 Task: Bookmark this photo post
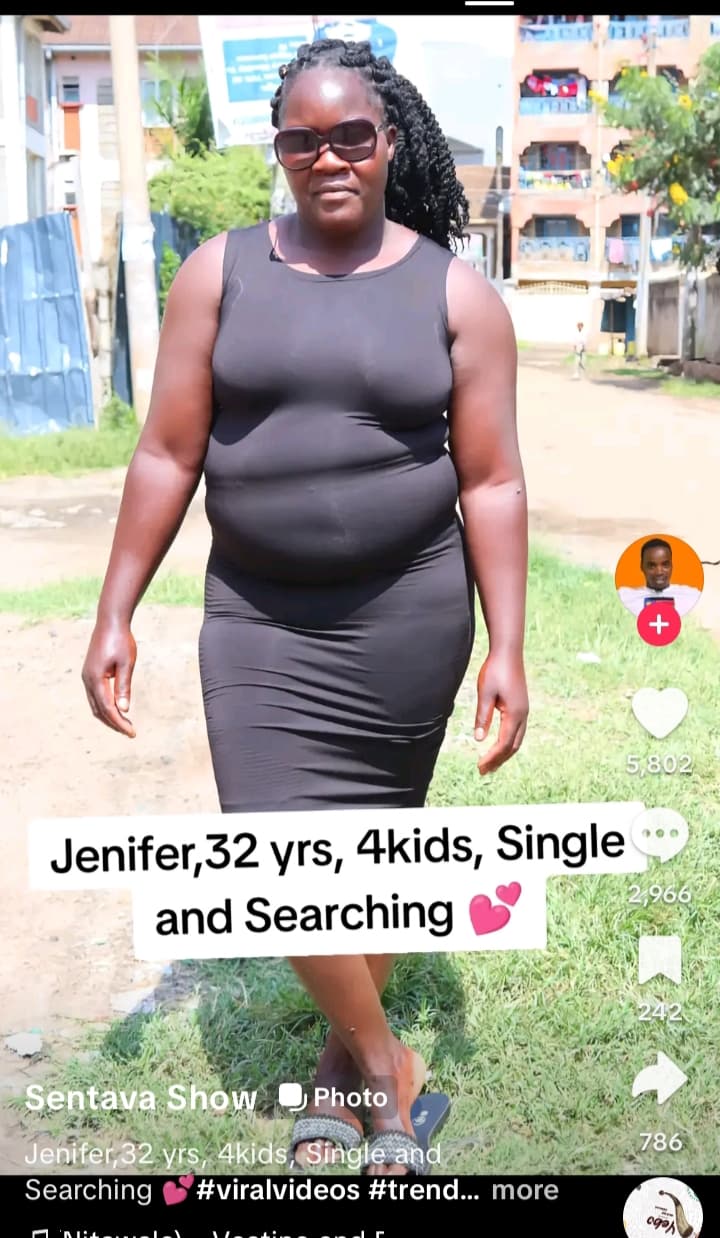coord(659,960)
